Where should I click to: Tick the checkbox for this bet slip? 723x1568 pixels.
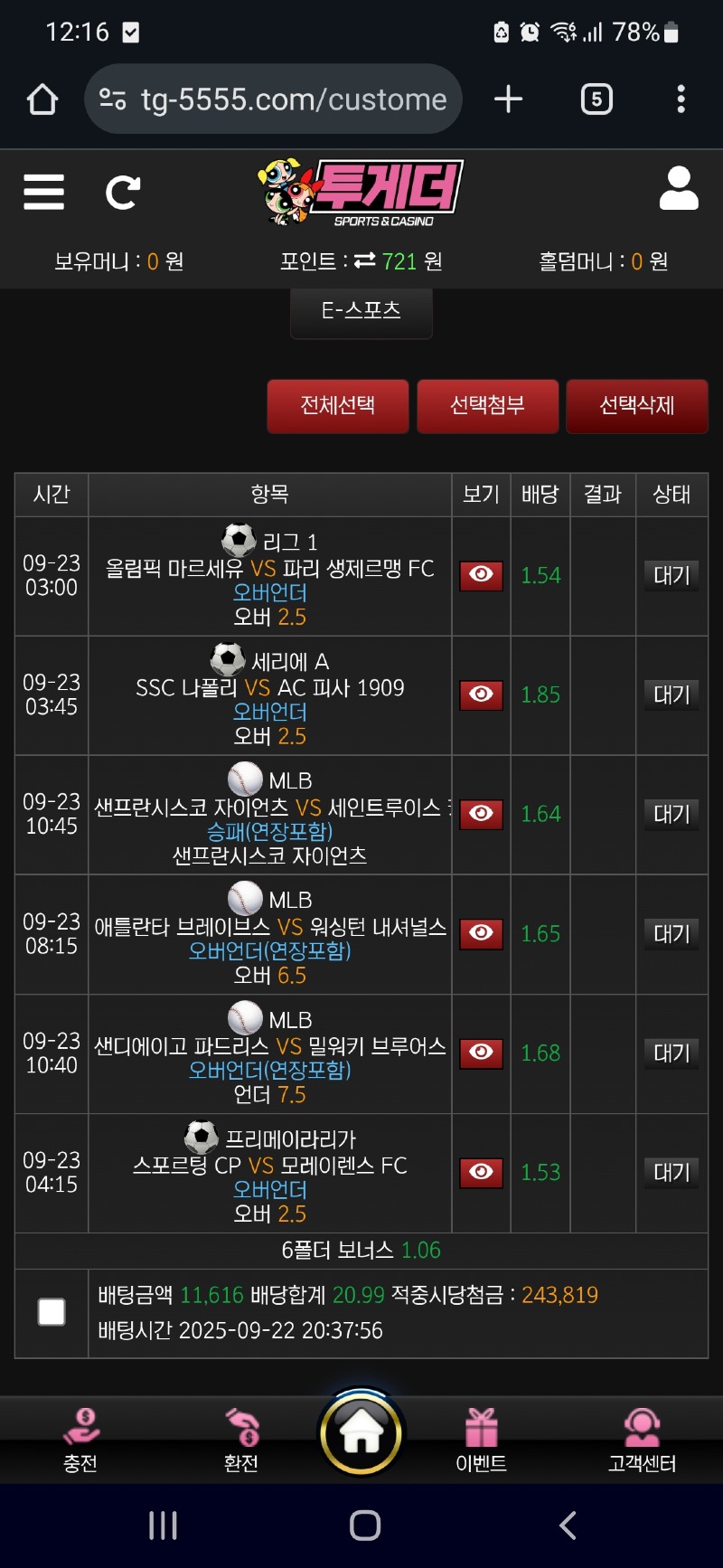[52, 1312]
